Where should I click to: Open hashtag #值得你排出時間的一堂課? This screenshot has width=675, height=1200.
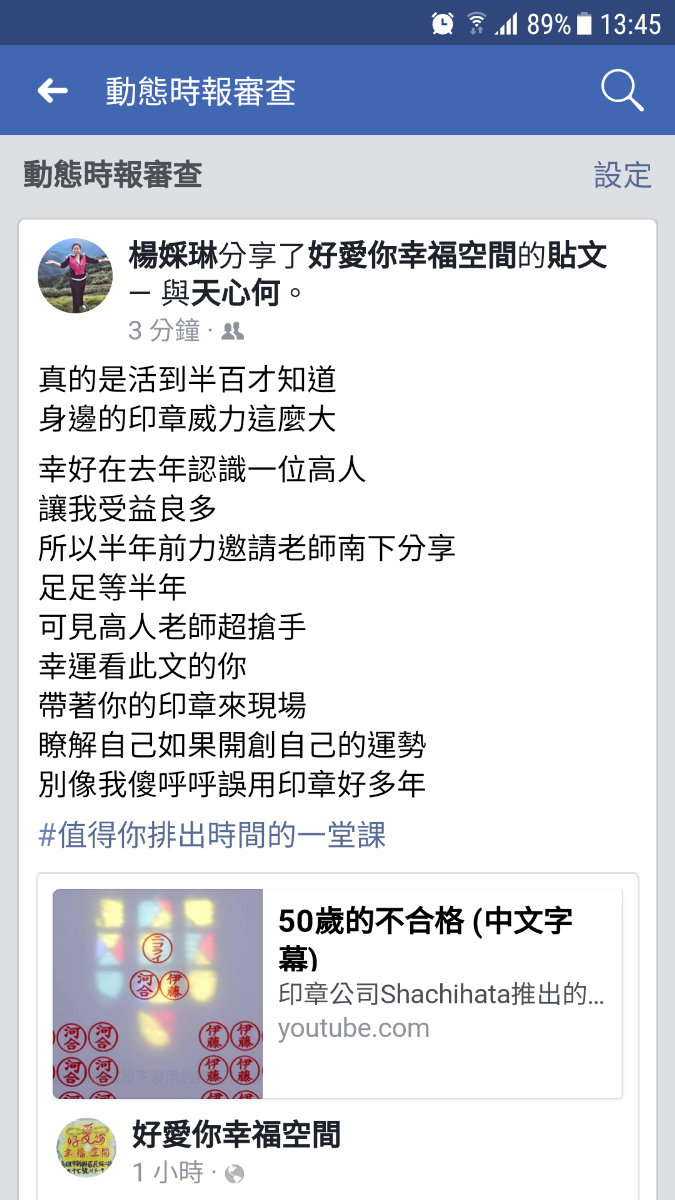(212, 834)
